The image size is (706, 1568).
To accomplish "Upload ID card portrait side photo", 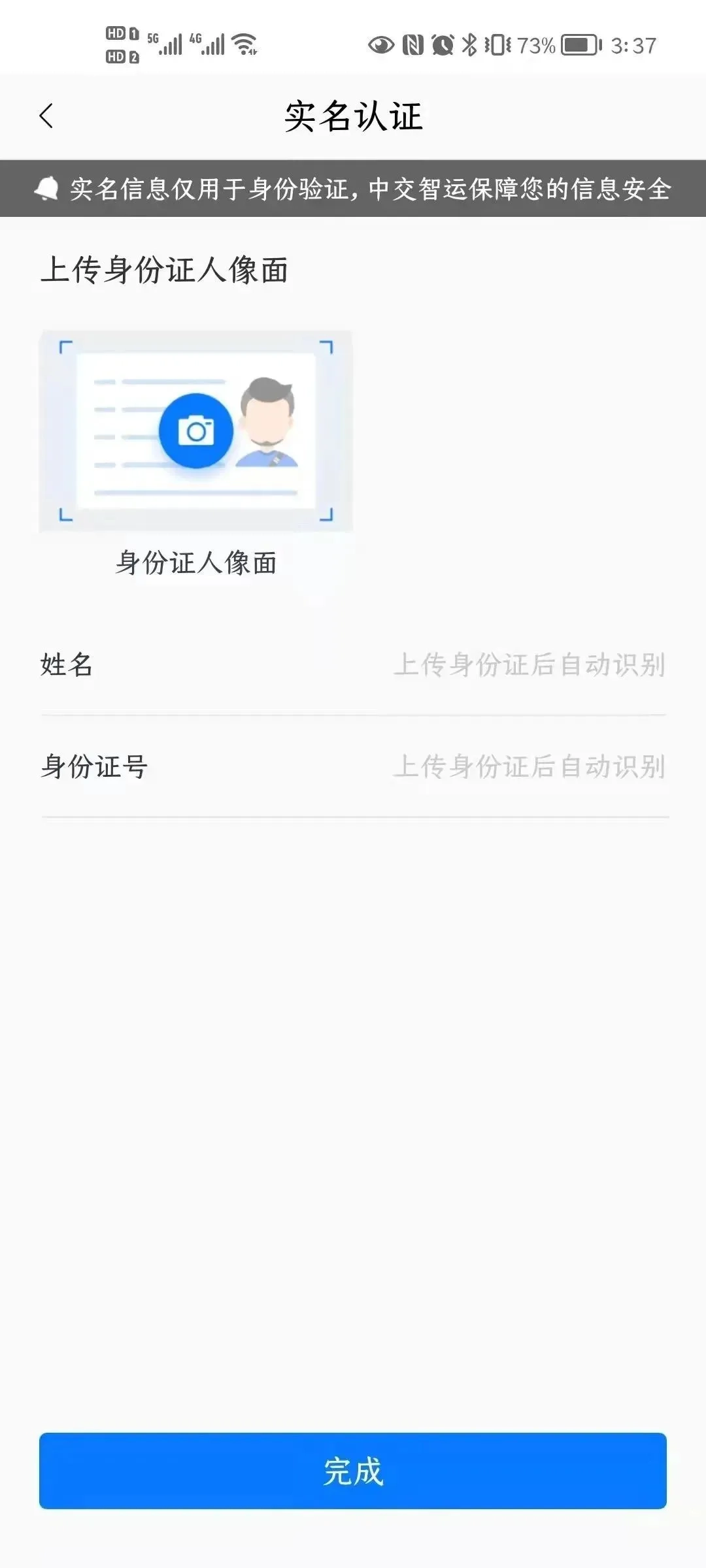I will tap(196, 431).
